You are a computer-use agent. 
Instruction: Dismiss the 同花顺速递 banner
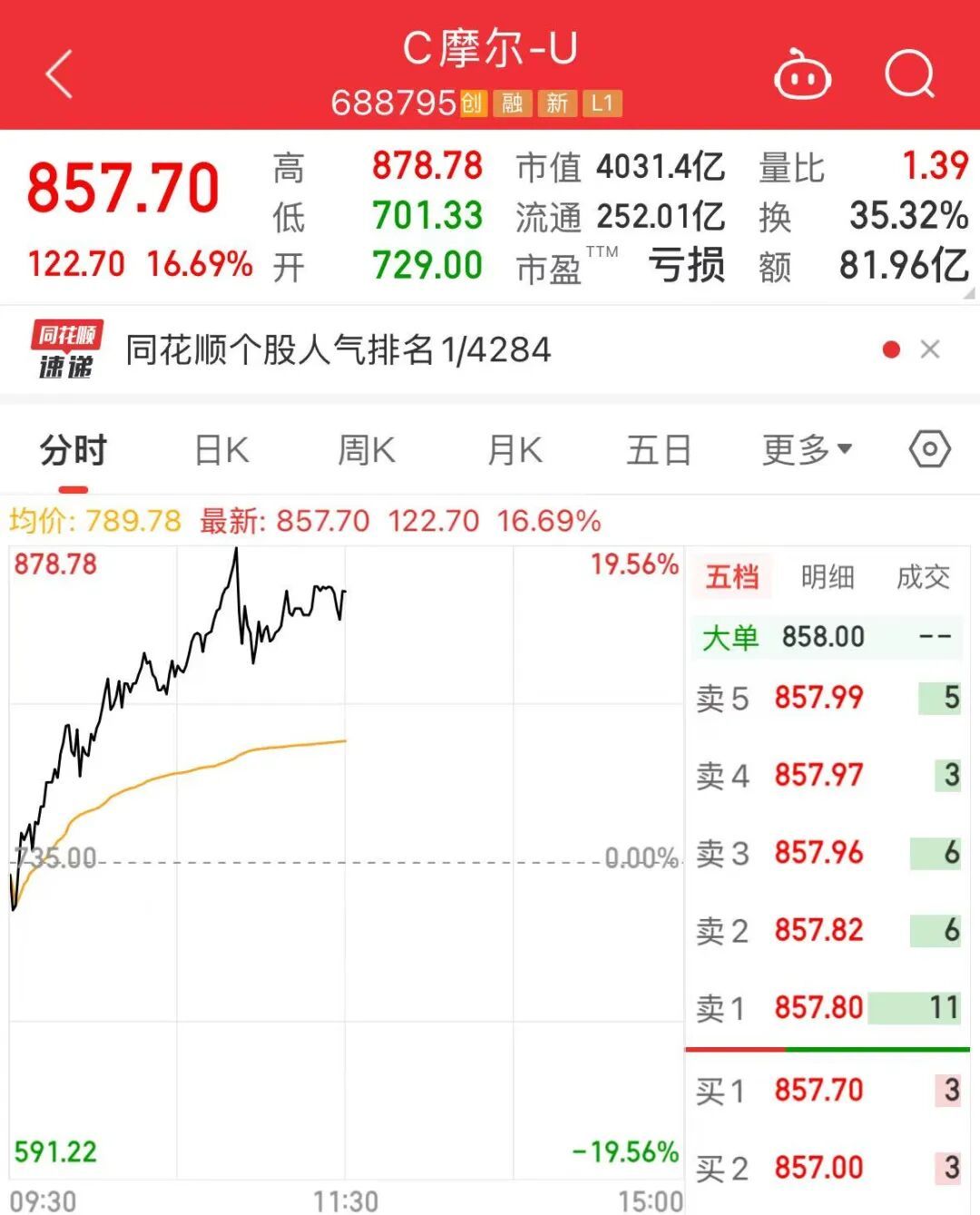tap(929, 349)
